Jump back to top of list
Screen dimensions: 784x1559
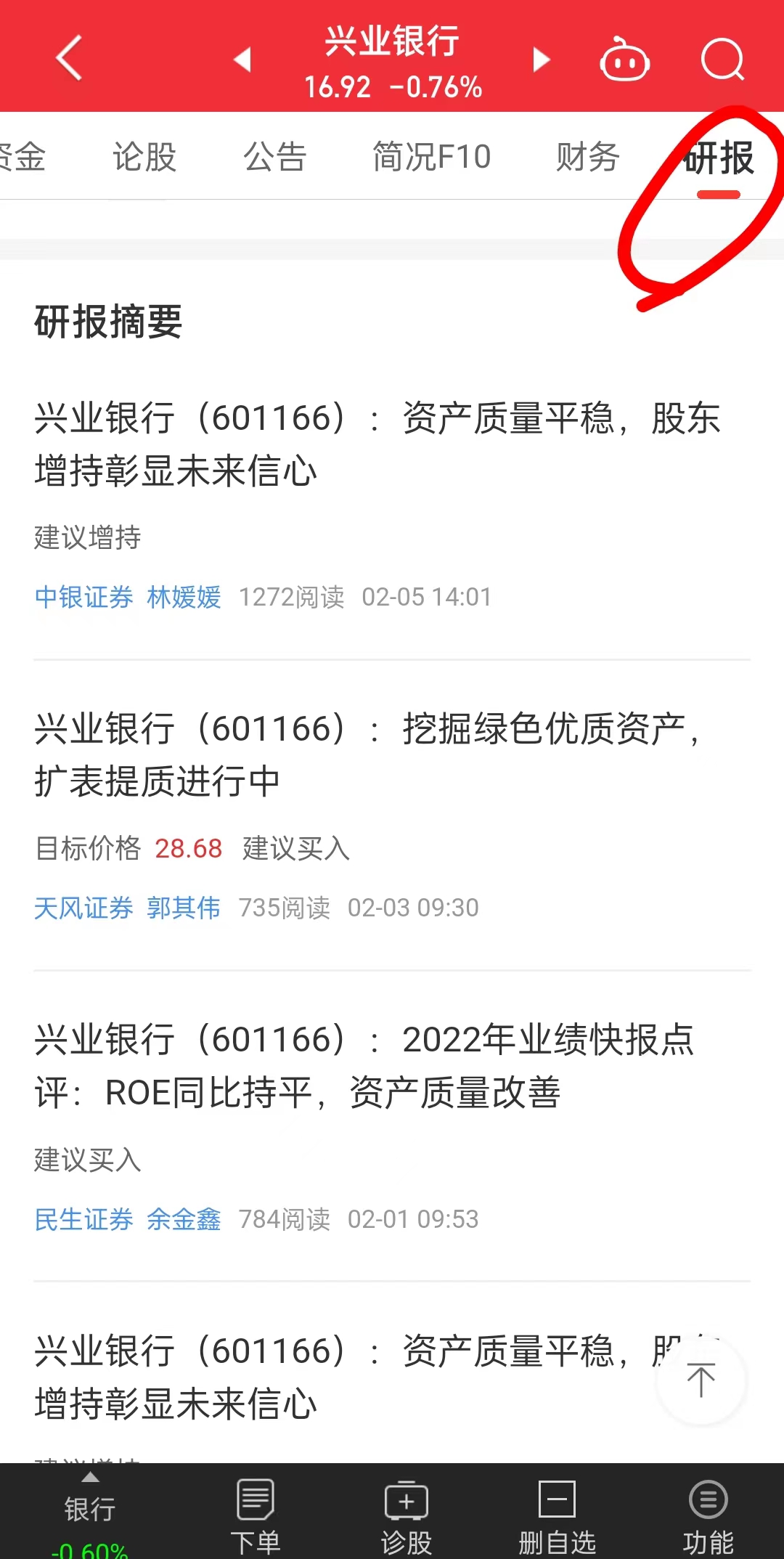[701, 1380]
